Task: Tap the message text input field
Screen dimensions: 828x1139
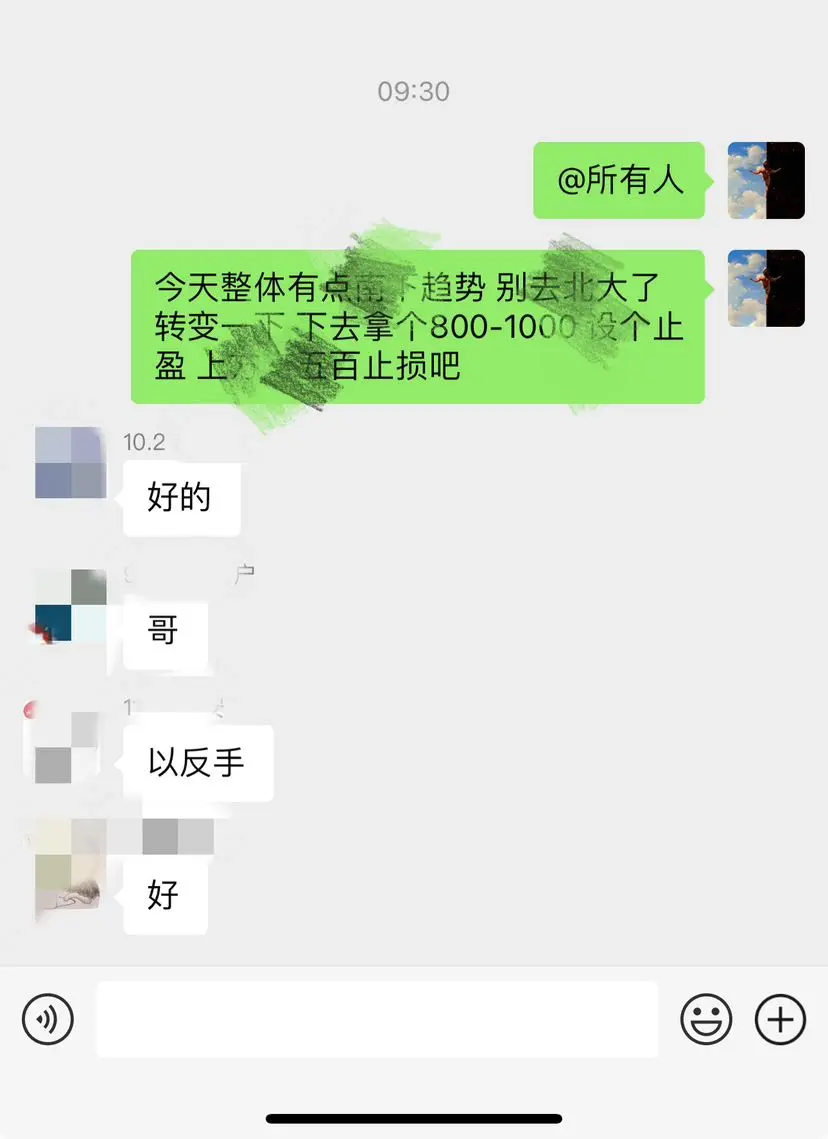Action: (378, 1019)
